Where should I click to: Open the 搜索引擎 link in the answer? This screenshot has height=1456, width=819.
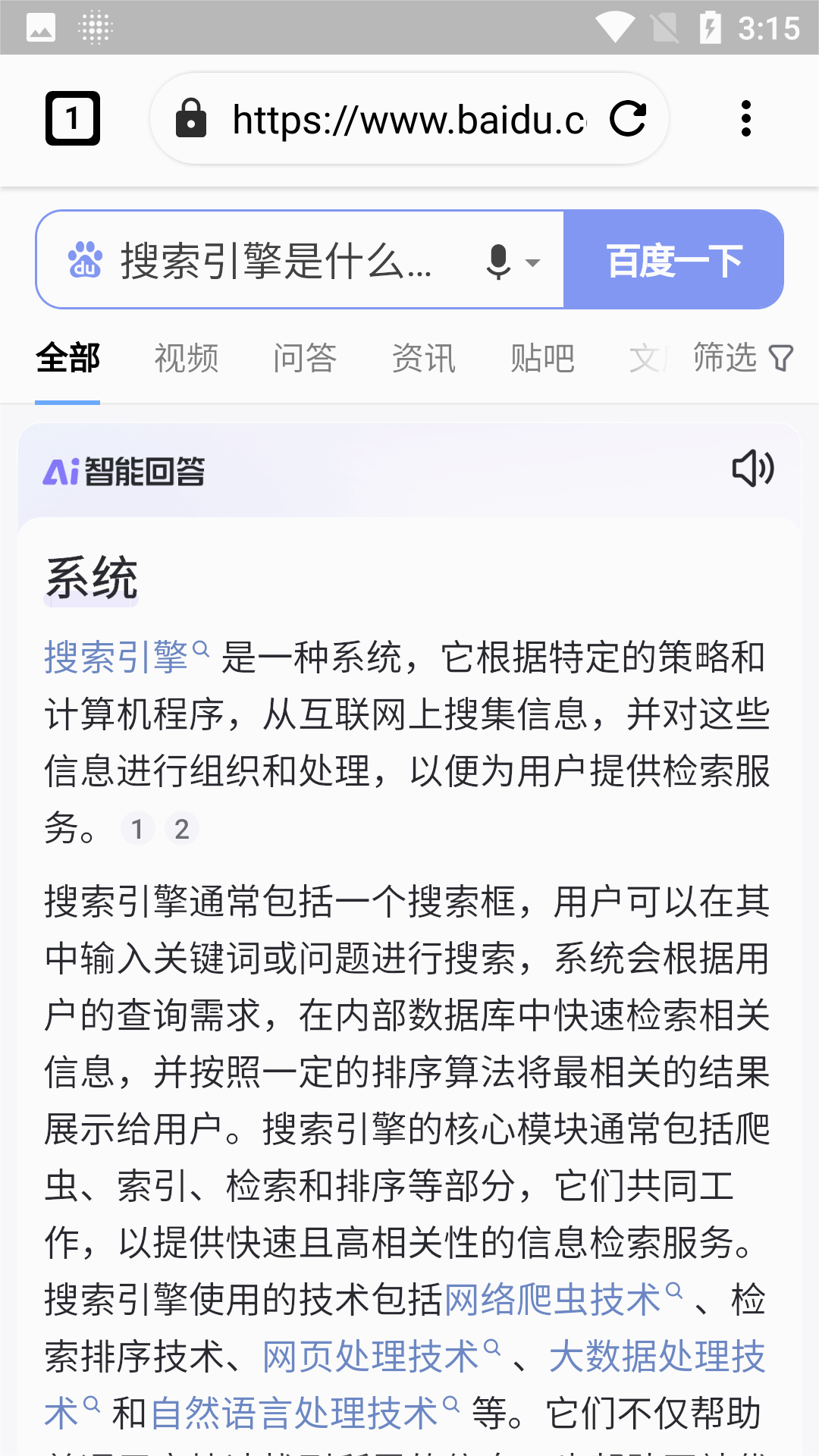pos(126,656)
